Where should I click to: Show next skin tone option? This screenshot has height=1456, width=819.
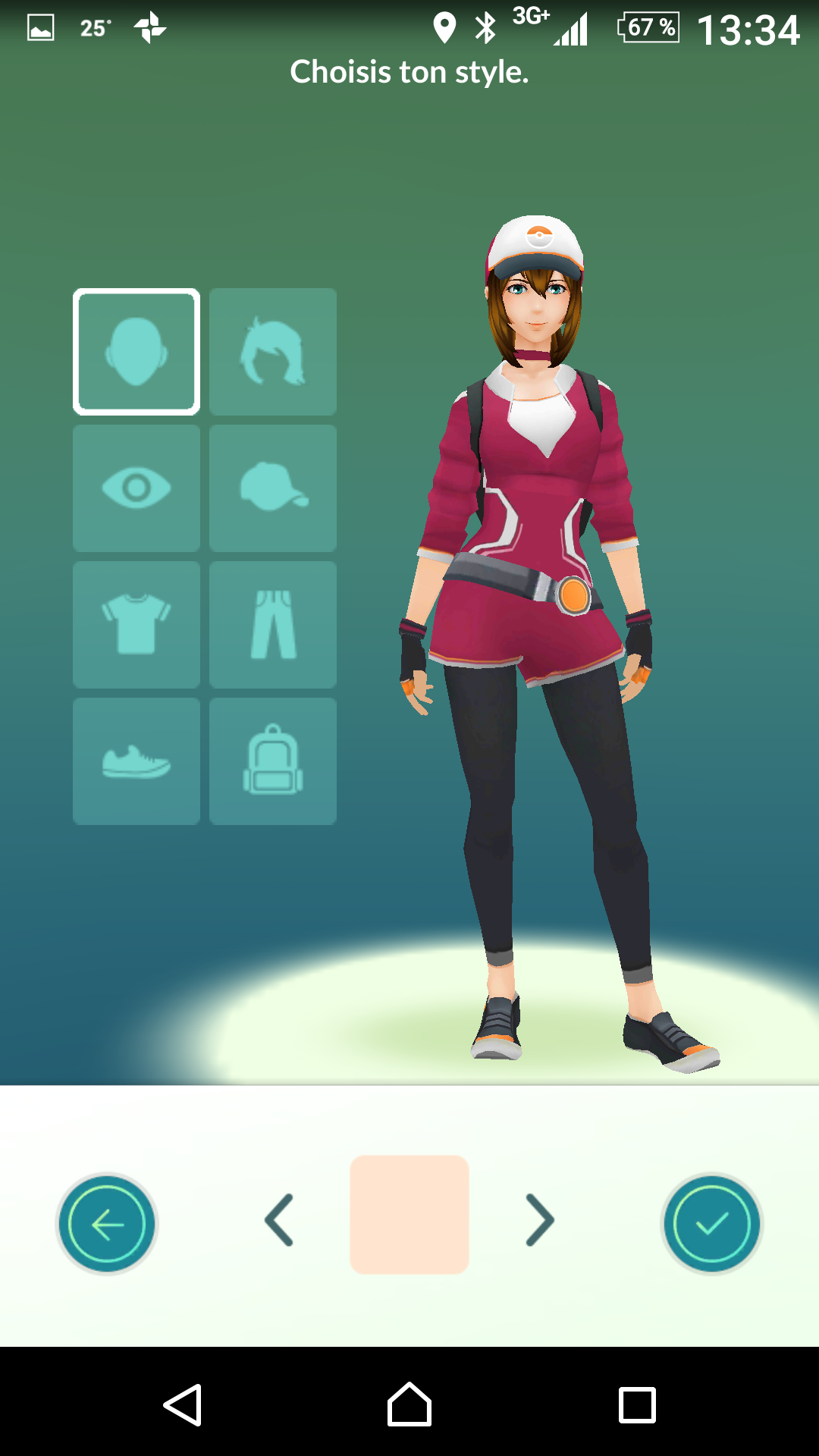(x=540, y=1220)
